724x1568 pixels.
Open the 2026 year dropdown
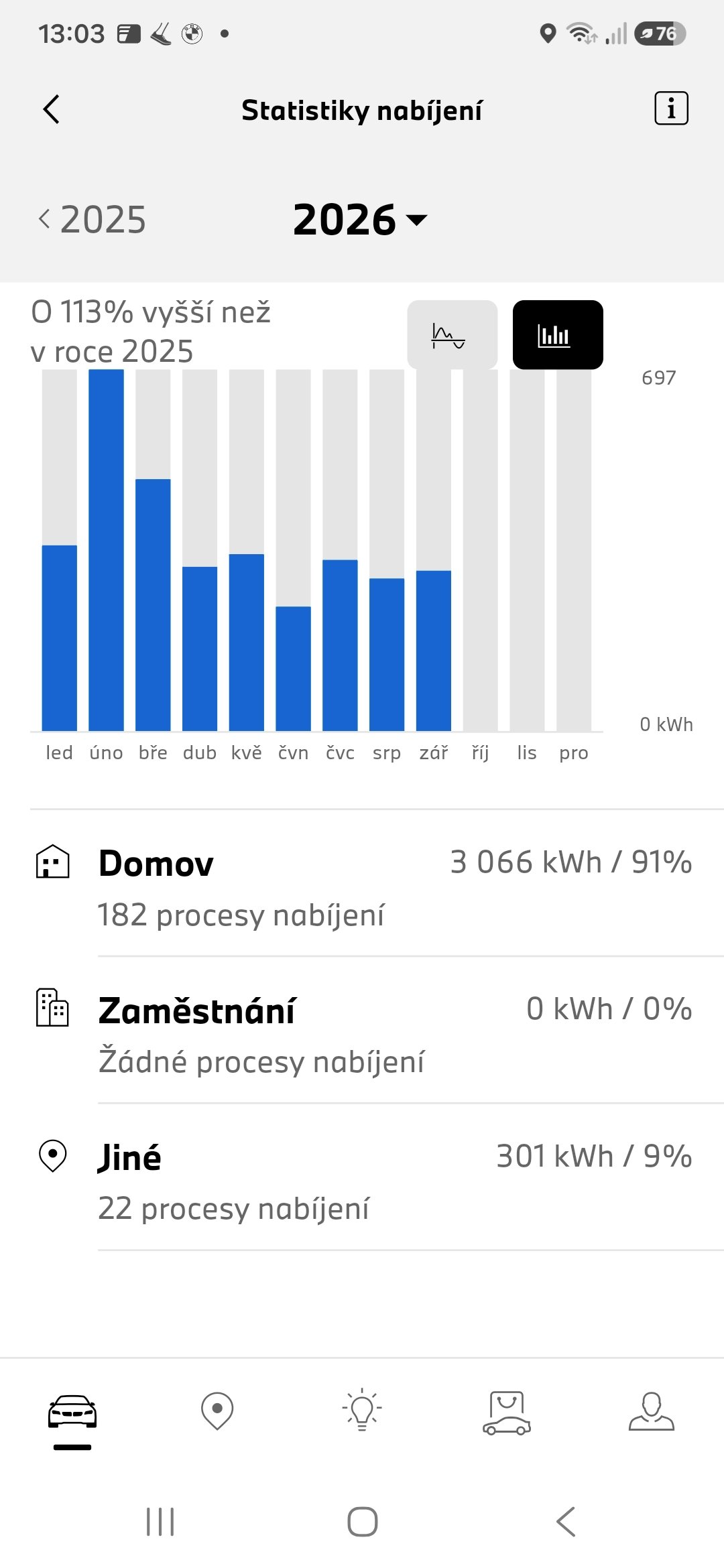tap(360, 219)
